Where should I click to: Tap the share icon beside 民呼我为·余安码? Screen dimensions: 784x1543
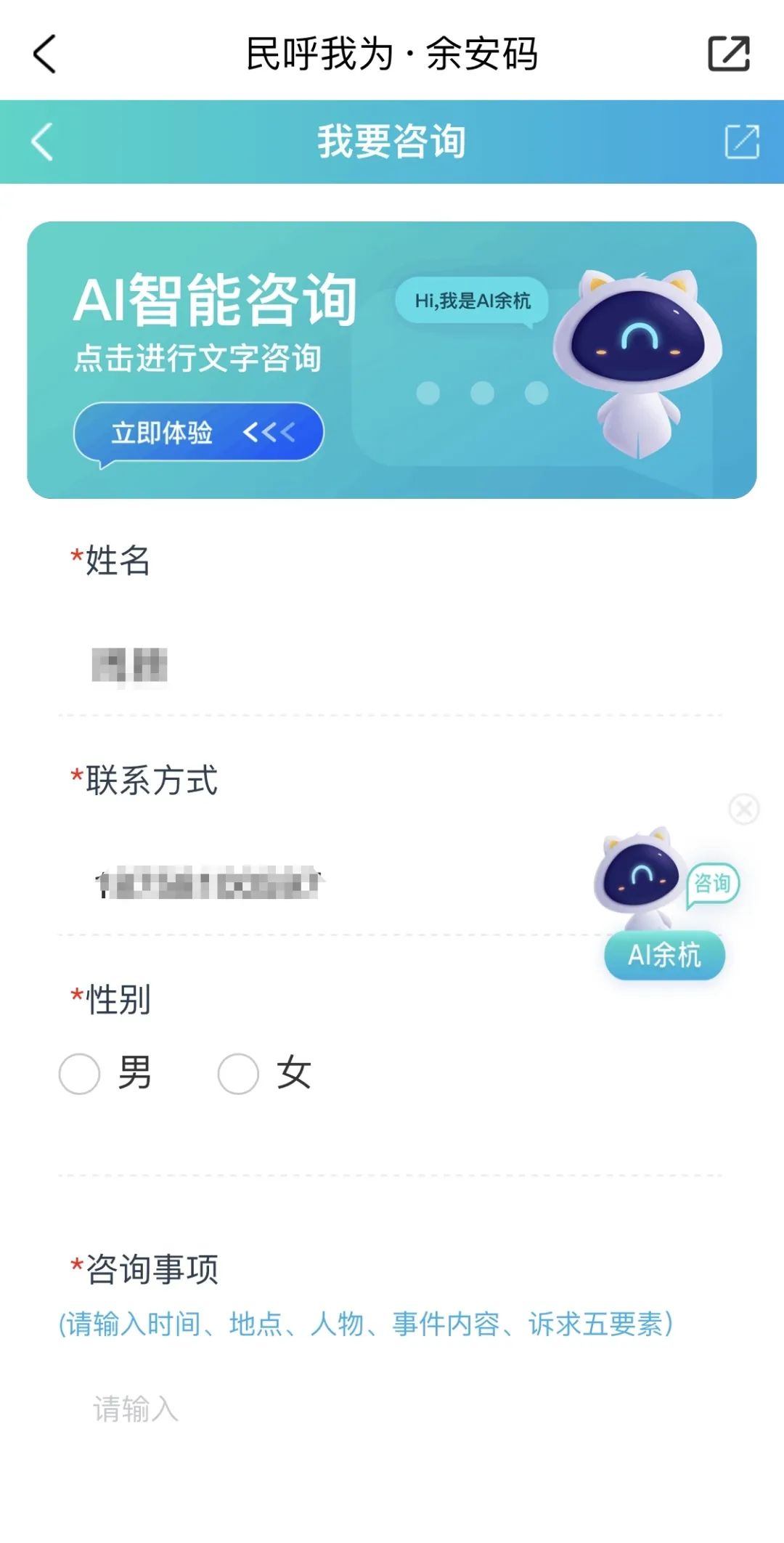pyautogui.click(x=728, y=54)
